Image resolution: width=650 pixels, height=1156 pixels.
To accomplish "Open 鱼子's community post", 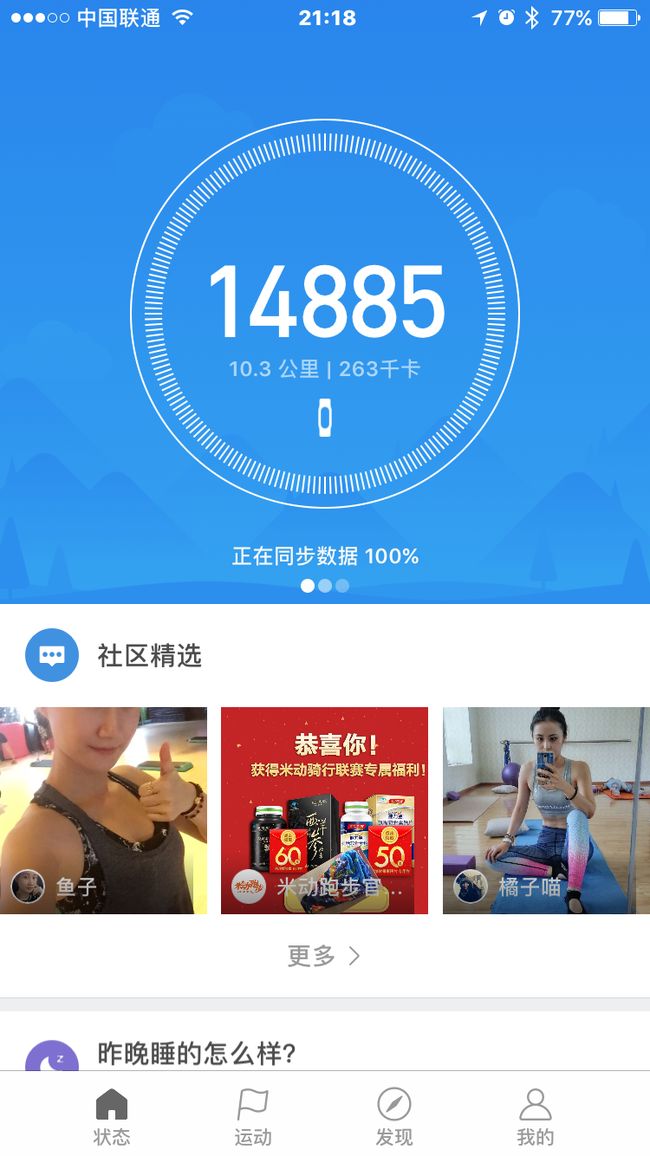I will pyautogui.click(x=103, y=810).
